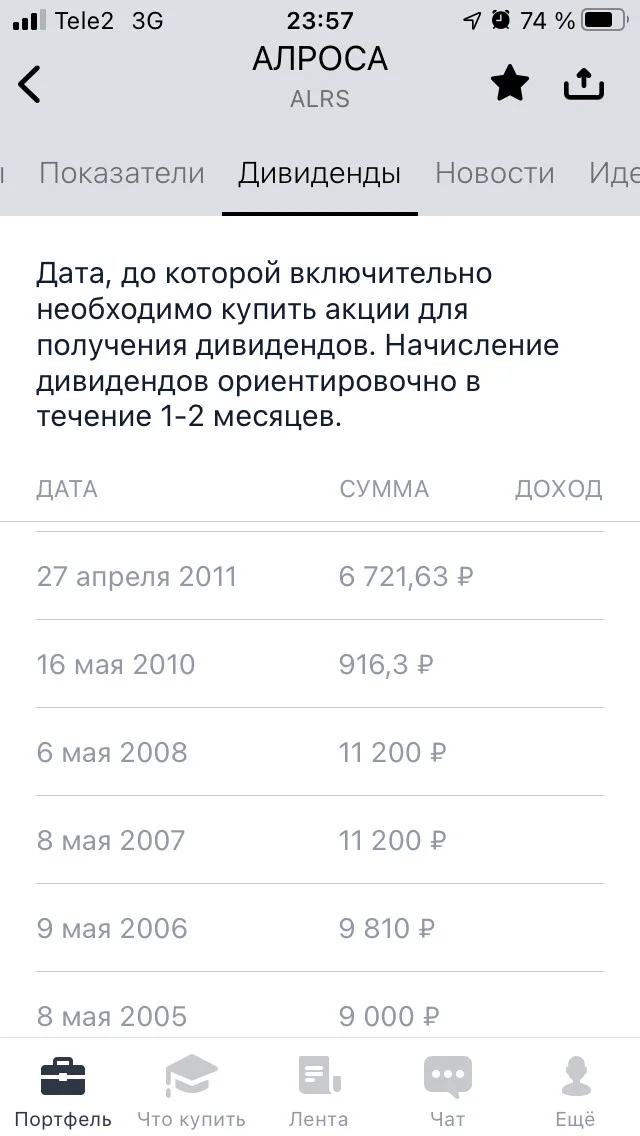Open the Лента feed tab
This screenshot has height=1136, width=640.
tap(319, 1090)
